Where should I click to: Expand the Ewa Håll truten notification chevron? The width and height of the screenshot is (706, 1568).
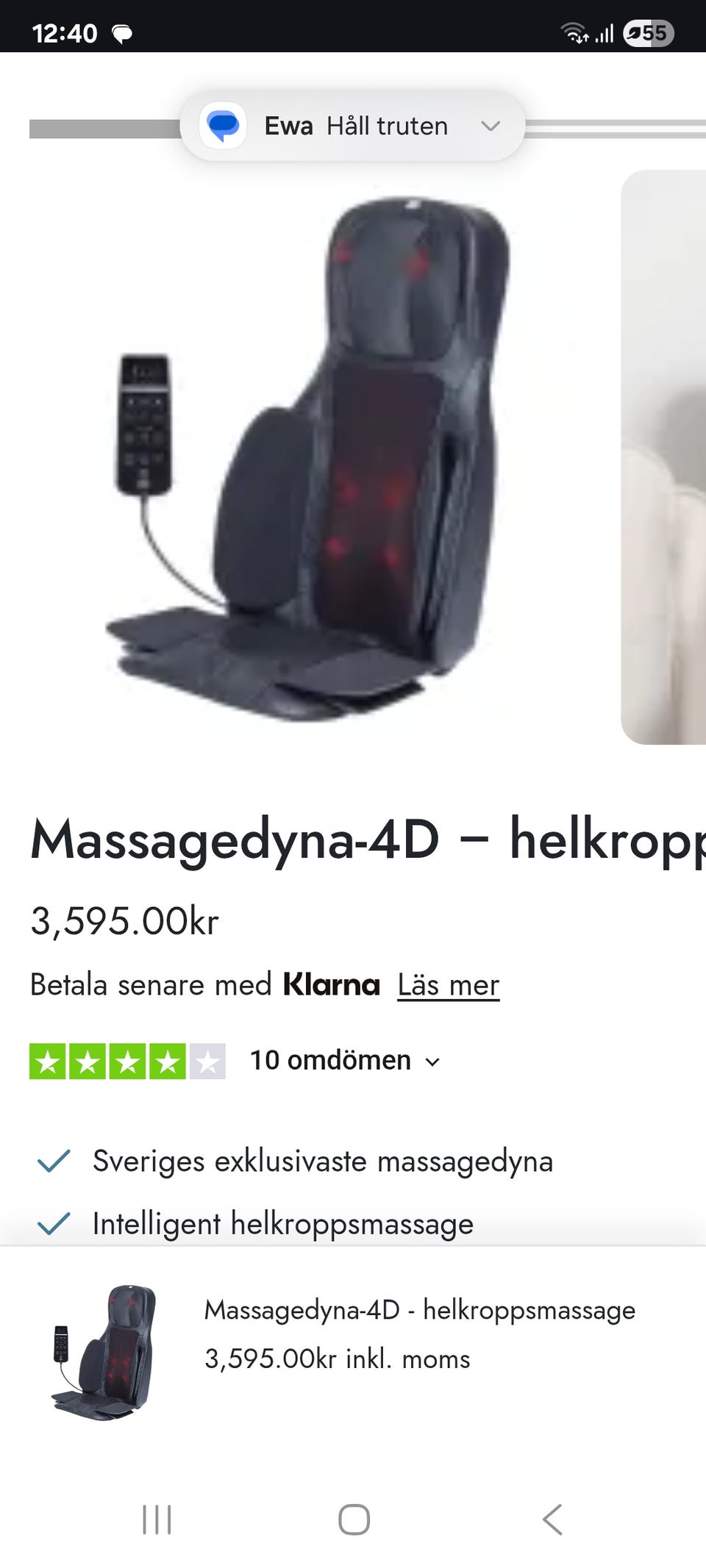click(492, 125)
